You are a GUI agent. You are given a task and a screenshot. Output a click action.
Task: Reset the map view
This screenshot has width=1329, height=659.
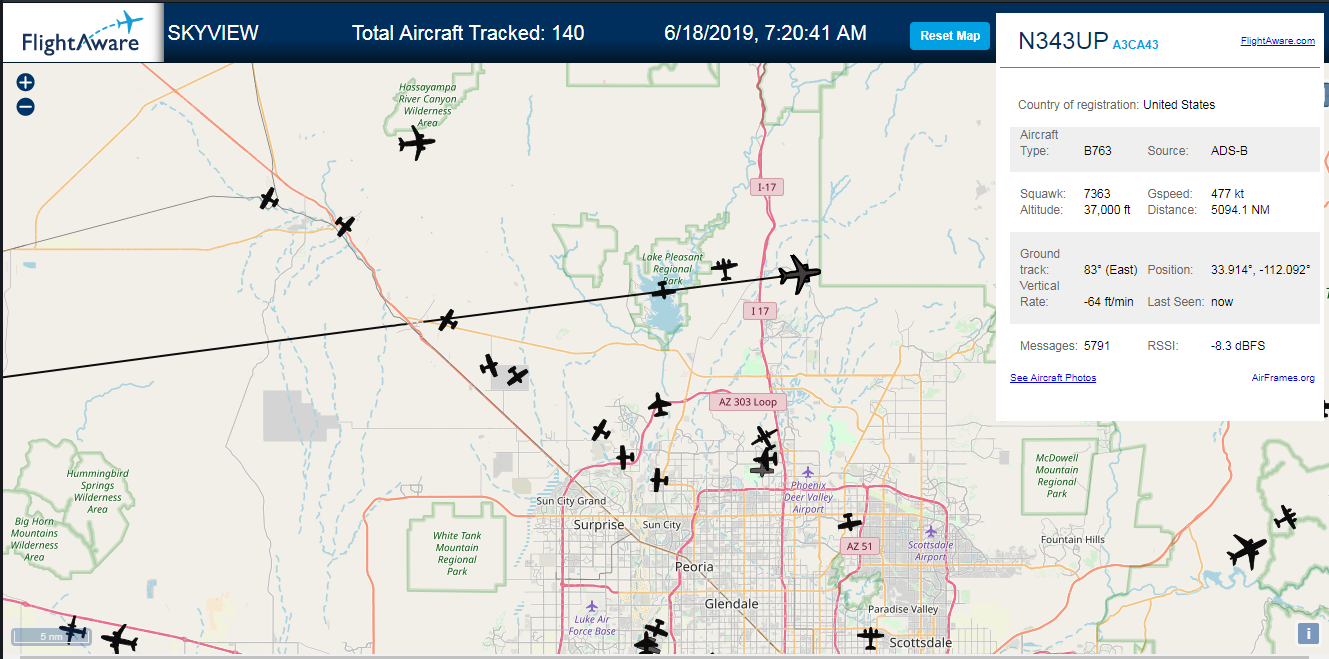click(950, 36)
